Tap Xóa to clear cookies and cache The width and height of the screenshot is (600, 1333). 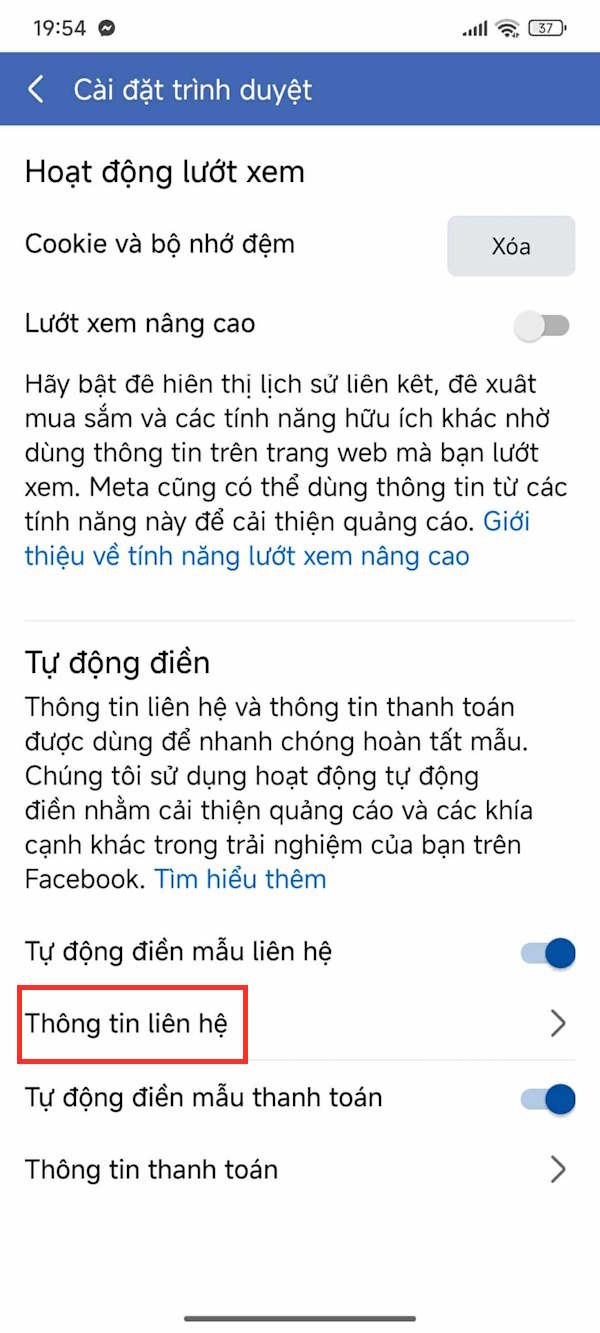click(x=510, y=246)
